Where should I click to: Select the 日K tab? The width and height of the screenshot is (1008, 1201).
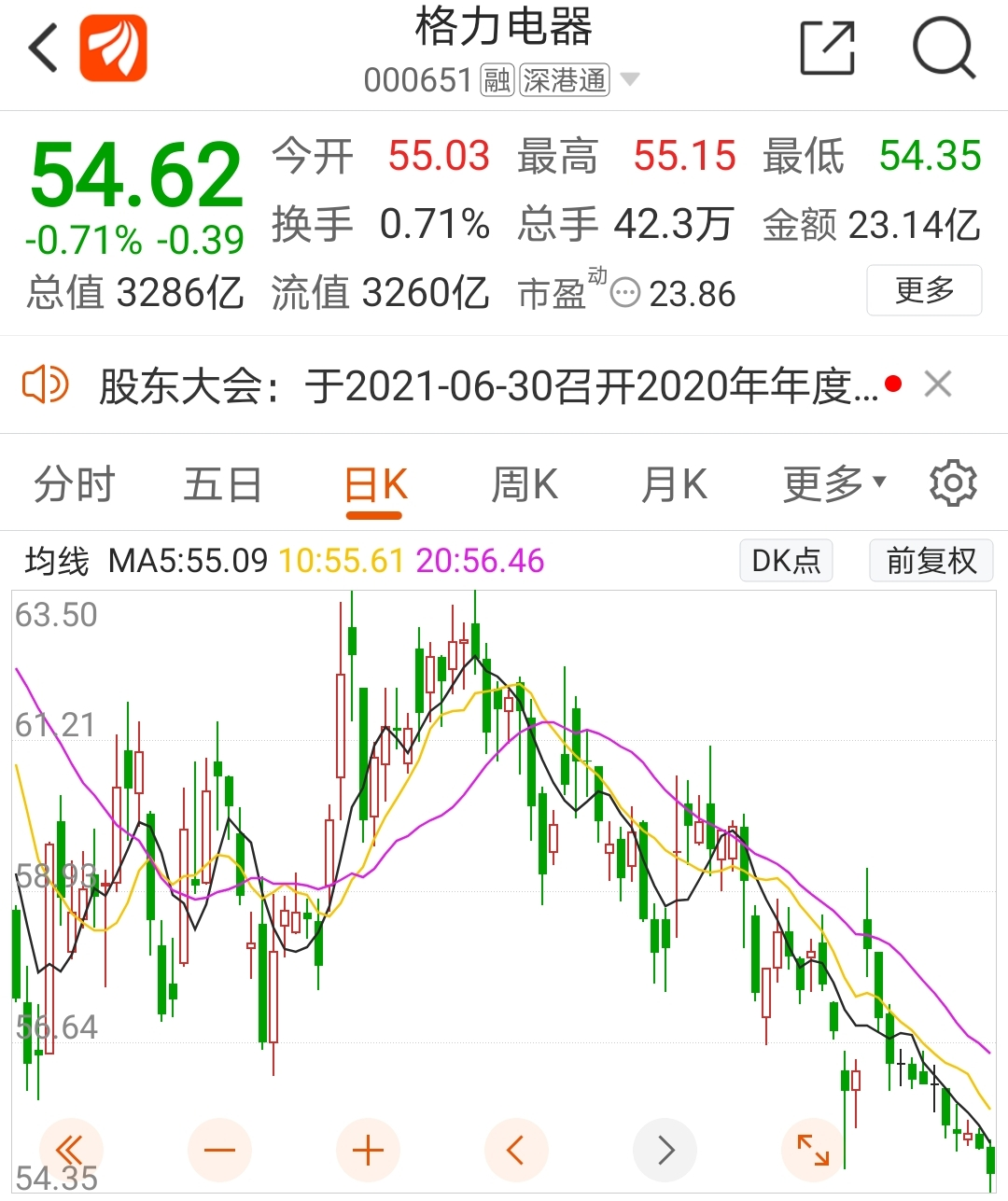[x=374, y=484]
